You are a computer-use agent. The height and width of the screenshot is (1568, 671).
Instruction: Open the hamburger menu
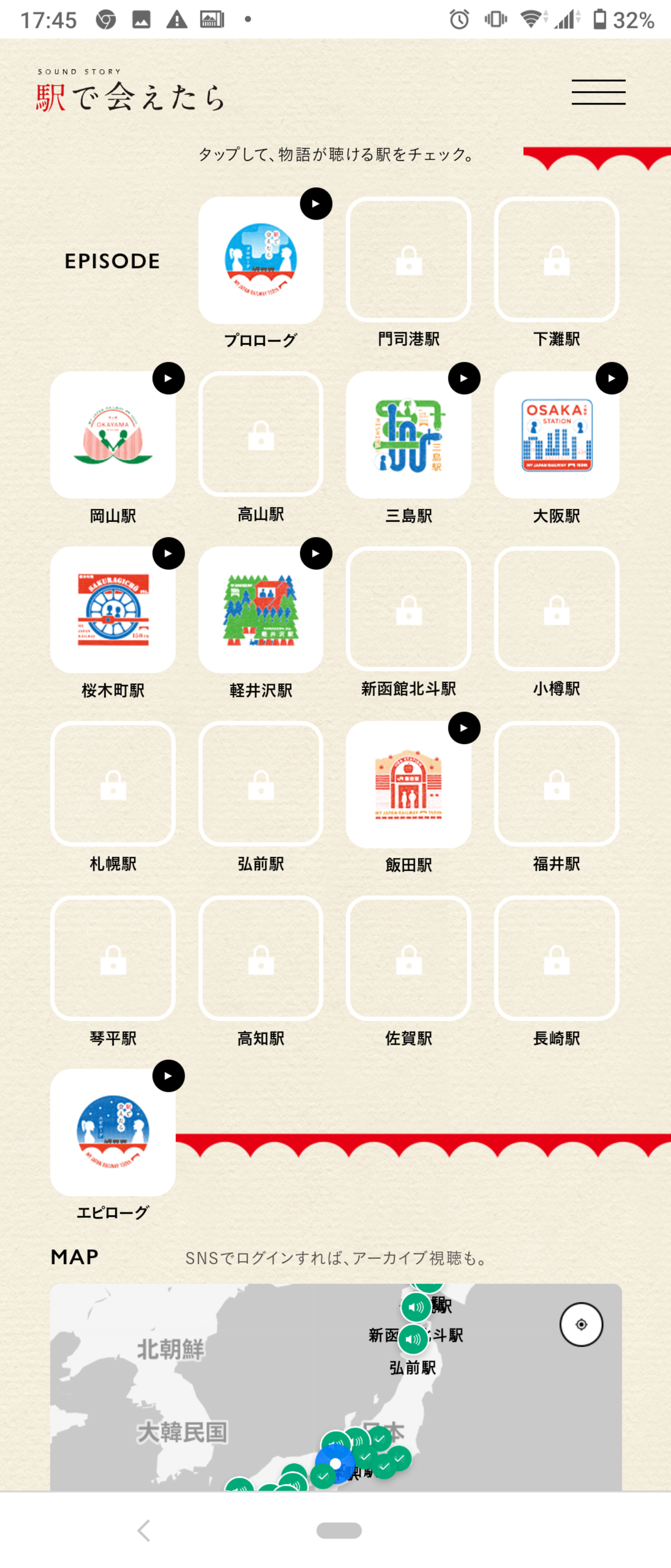(598, 92)
